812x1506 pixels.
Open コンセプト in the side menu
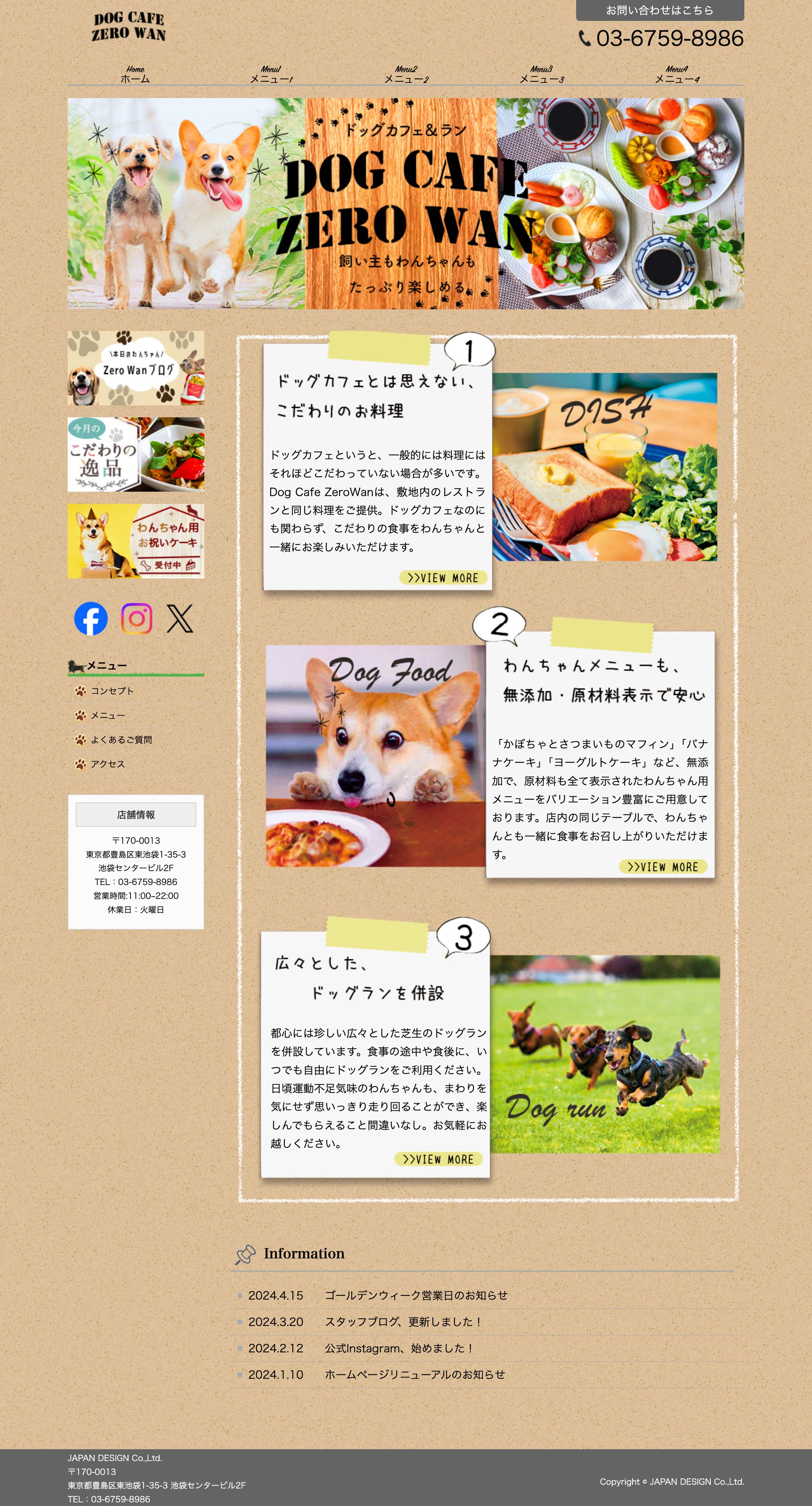112,691
